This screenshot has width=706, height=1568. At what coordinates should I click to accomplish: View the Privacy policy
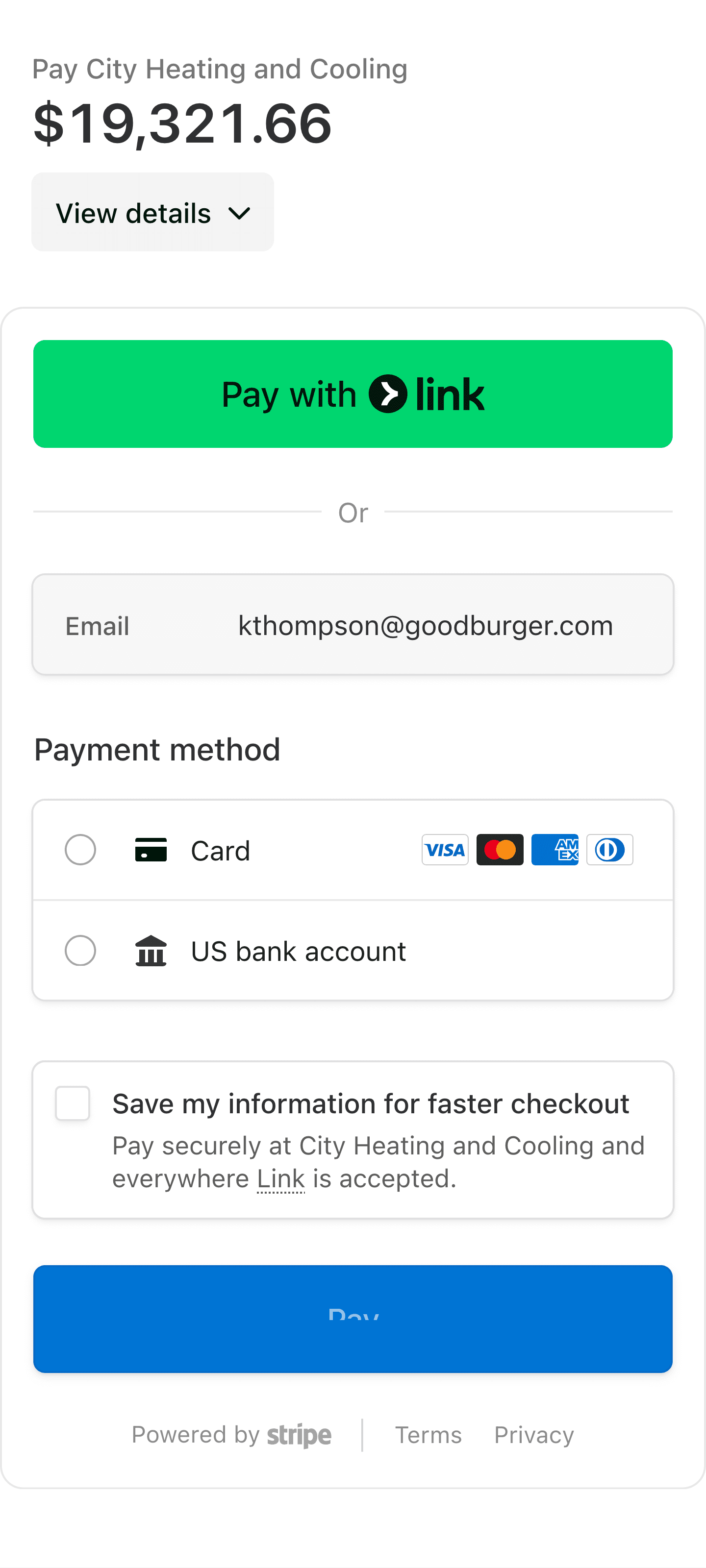tap(533, 1435)
